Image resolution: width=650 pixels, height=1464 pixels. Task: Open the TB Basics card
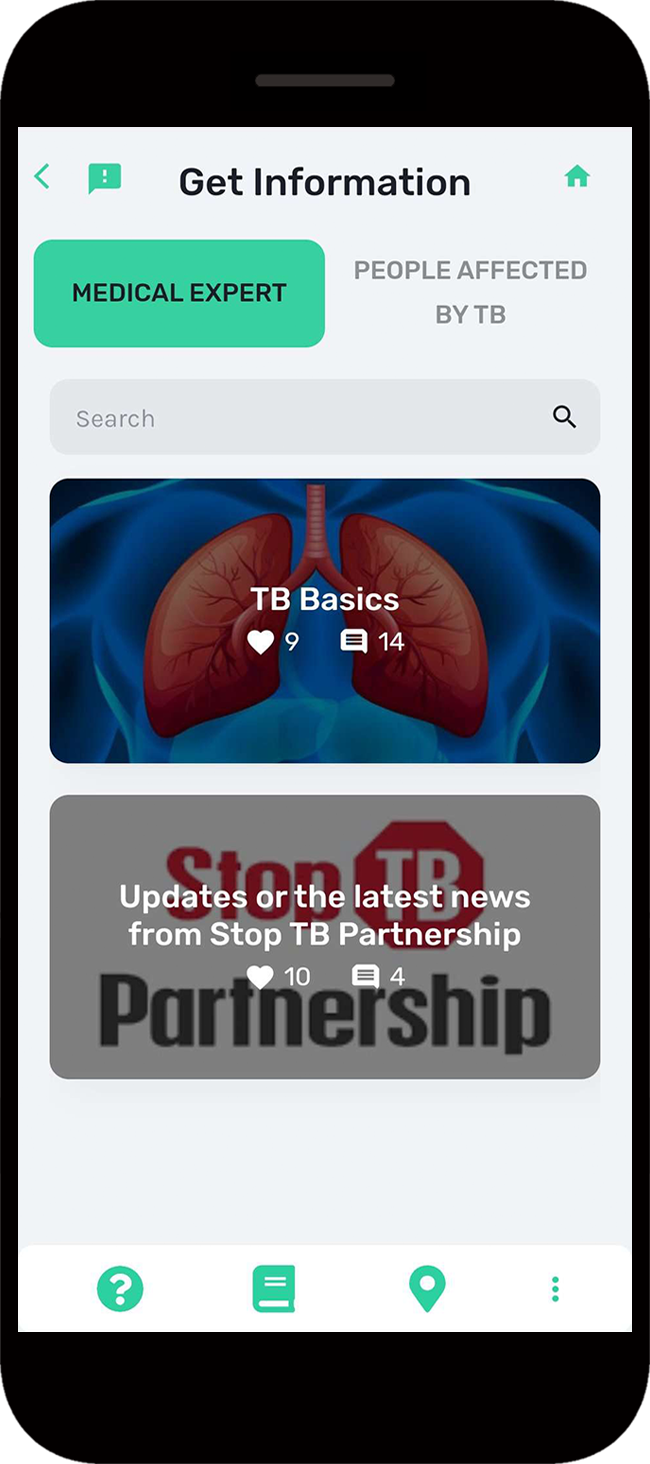click(325, 620)
